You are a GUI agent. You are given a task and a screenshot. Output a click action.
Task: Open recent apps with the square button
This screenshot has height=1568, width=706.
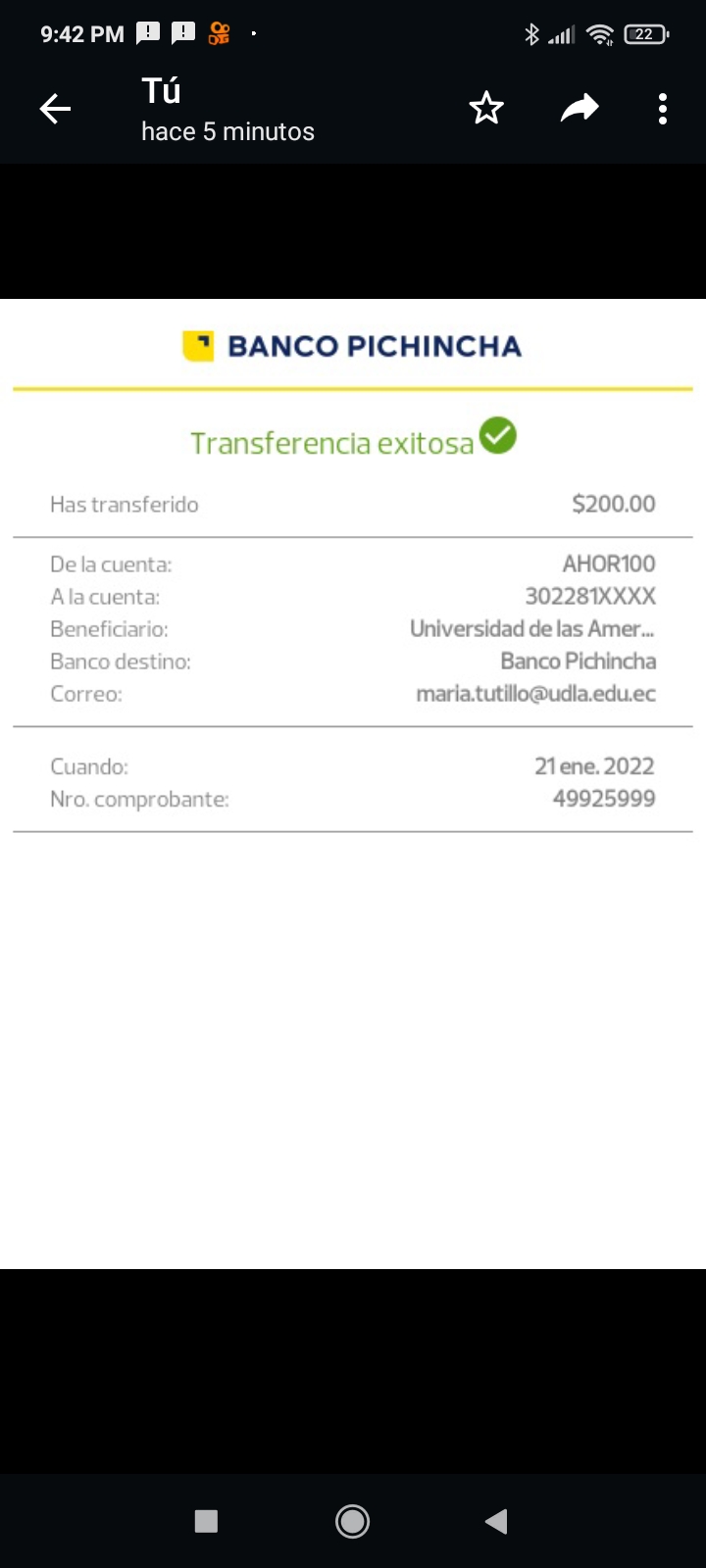[x=206, y=1521]
